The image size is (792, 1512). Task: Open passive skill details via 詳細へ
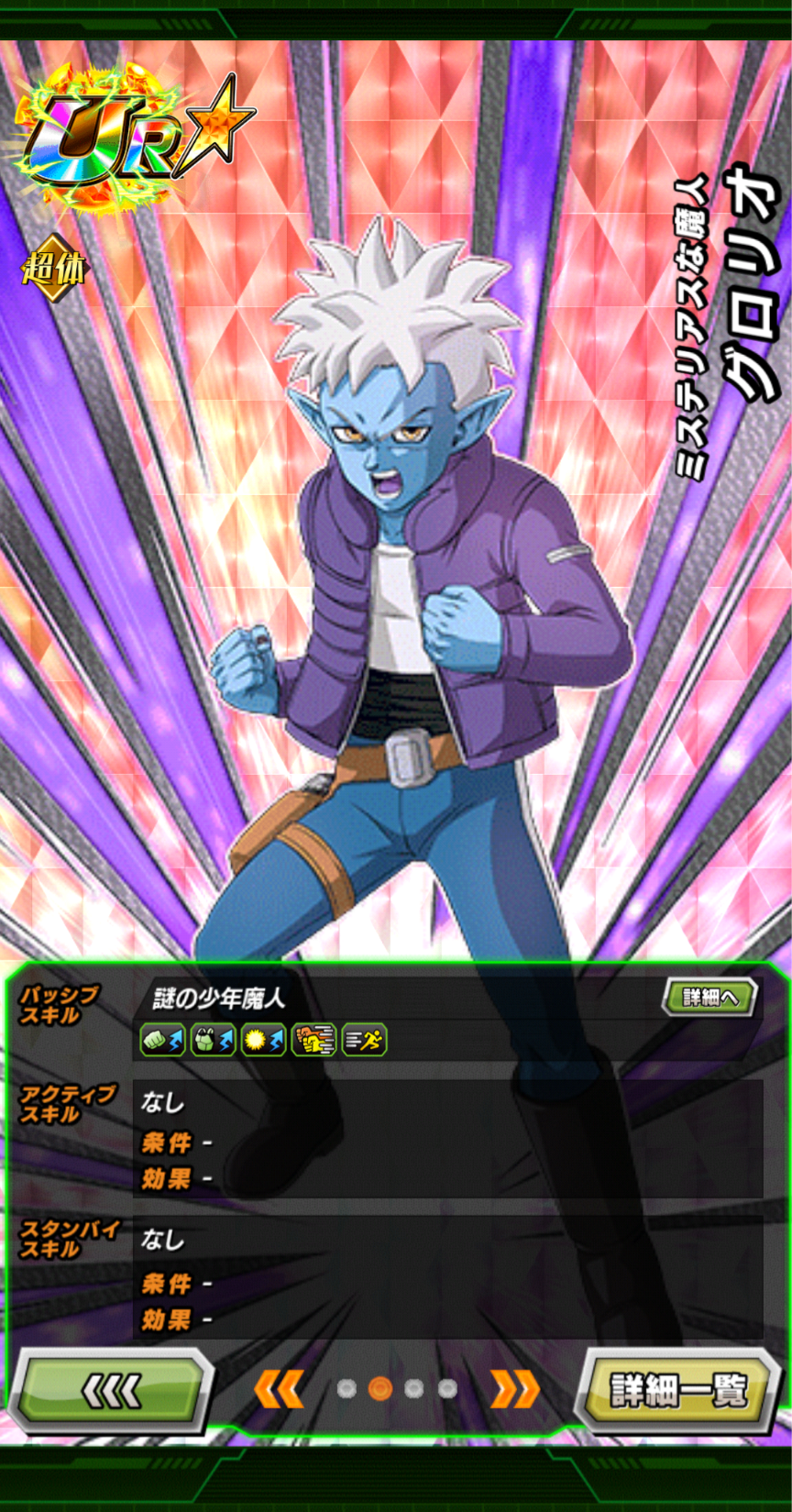(x=710, y=997)
